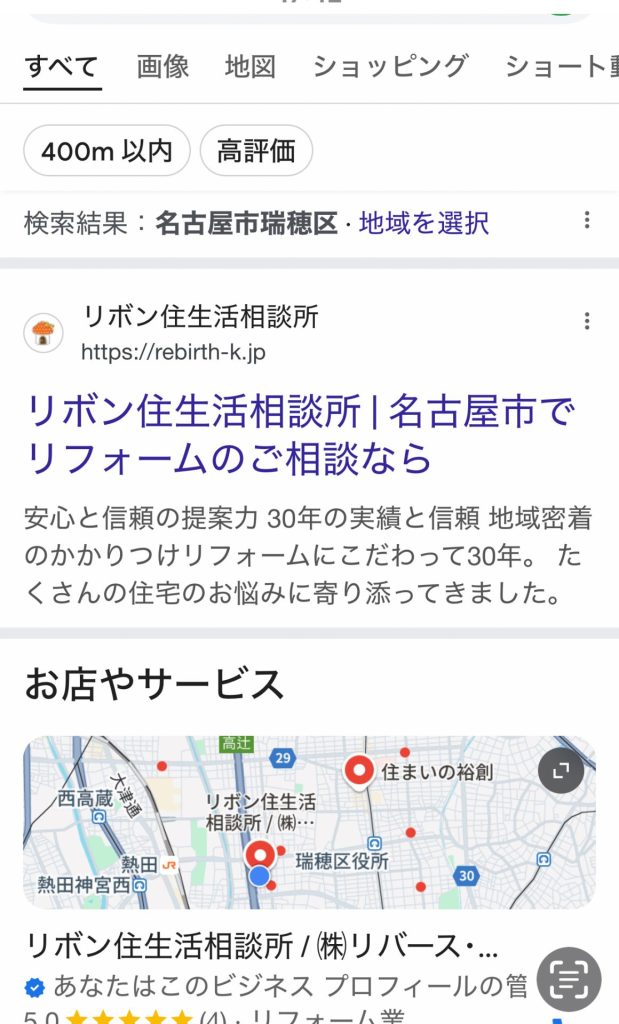Expand the map to full screen

(561, 771)
